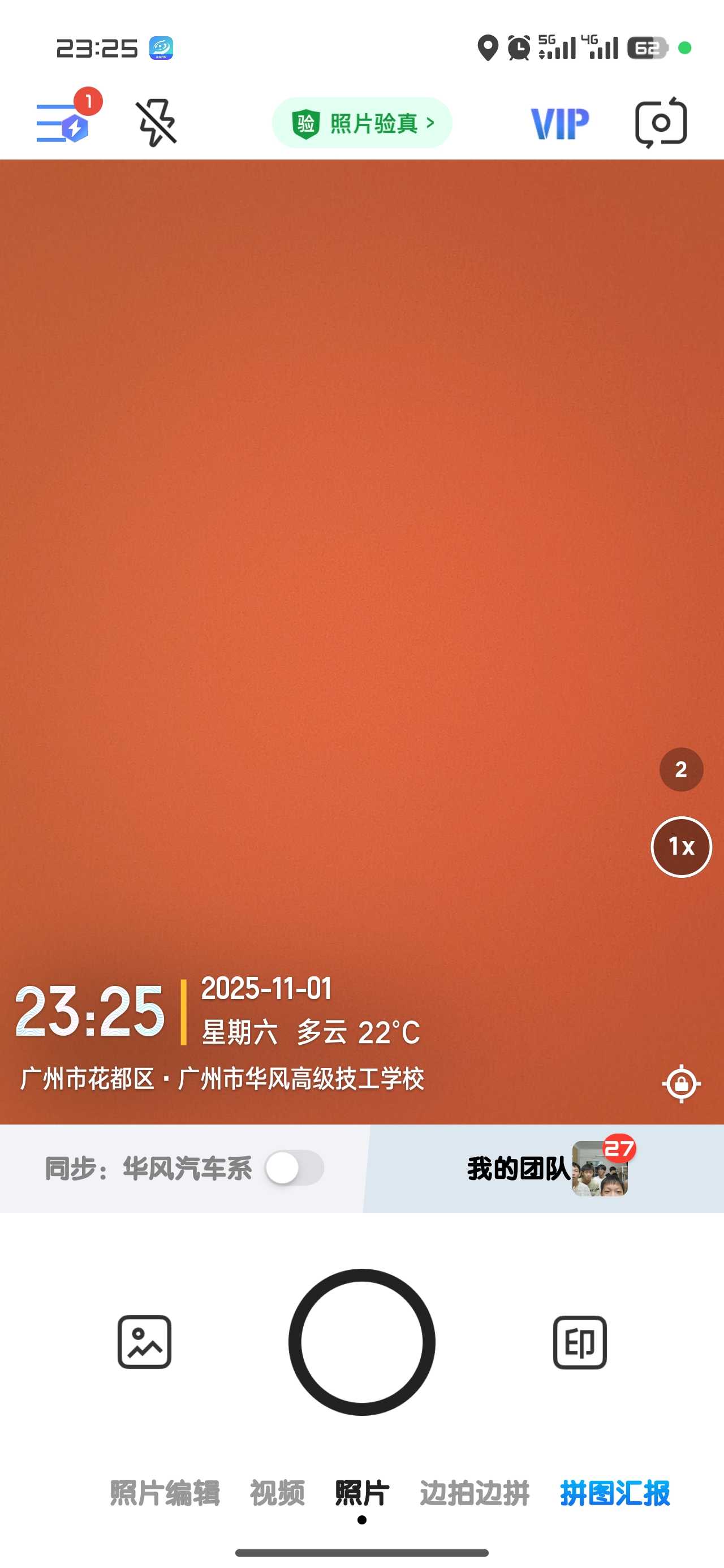Switch to 视频 video mode

point(277,1493)
